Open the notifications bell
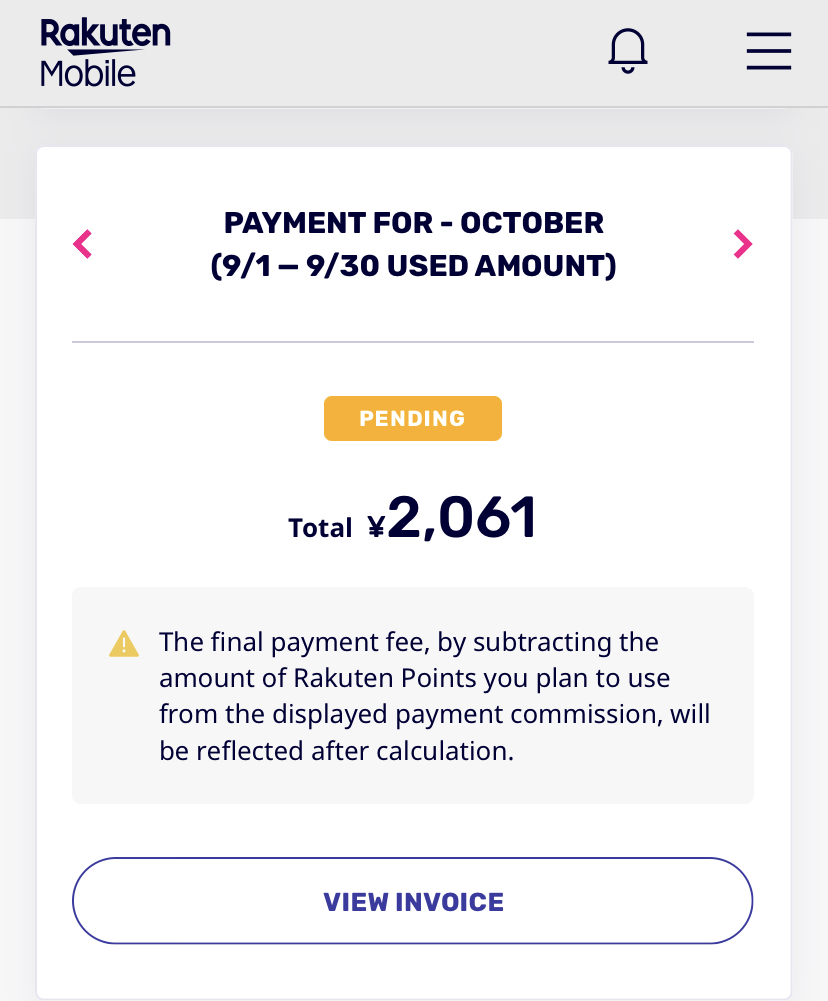 coord(628,50)
